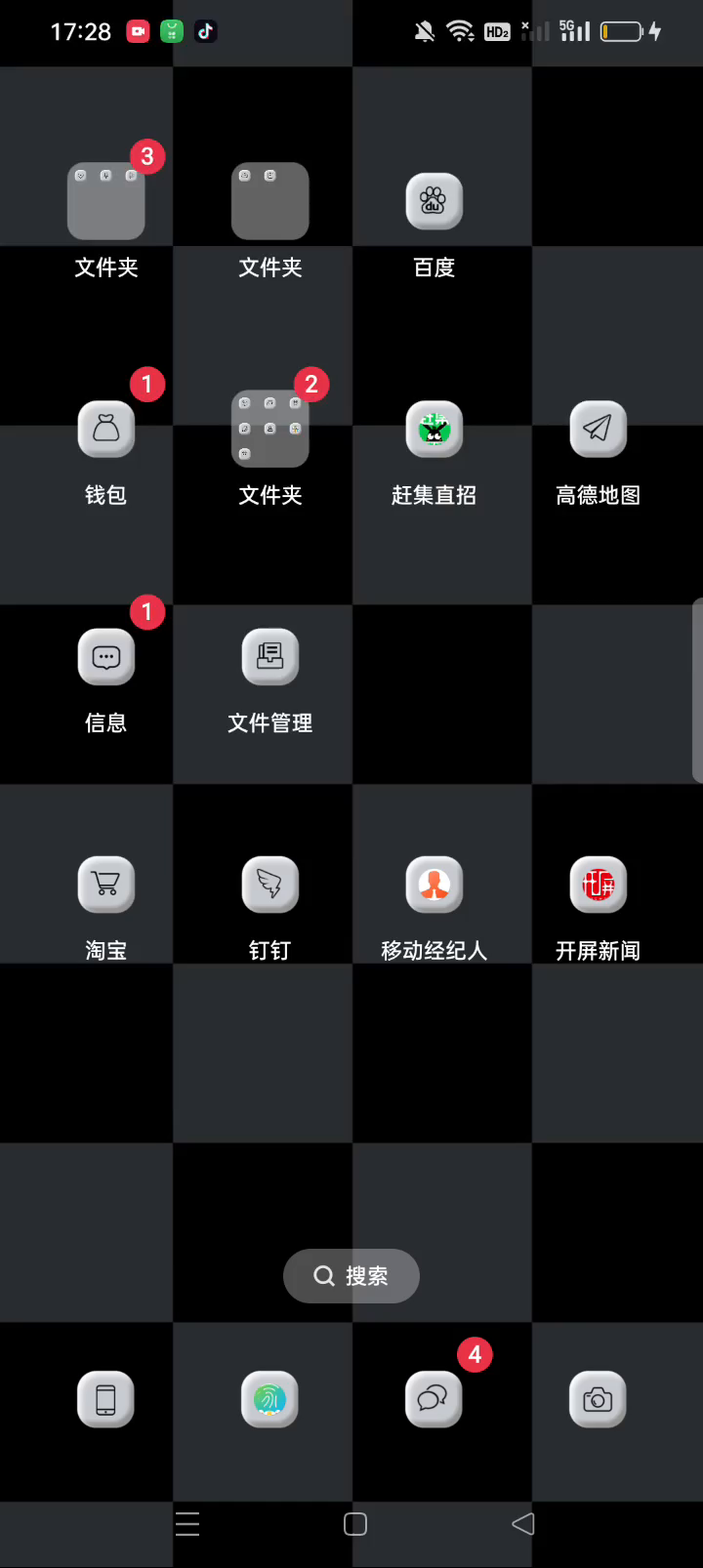Open the DingTalk (钉钉) app
This screenshot has width=703, height=1568.
(x=269, y=885)
